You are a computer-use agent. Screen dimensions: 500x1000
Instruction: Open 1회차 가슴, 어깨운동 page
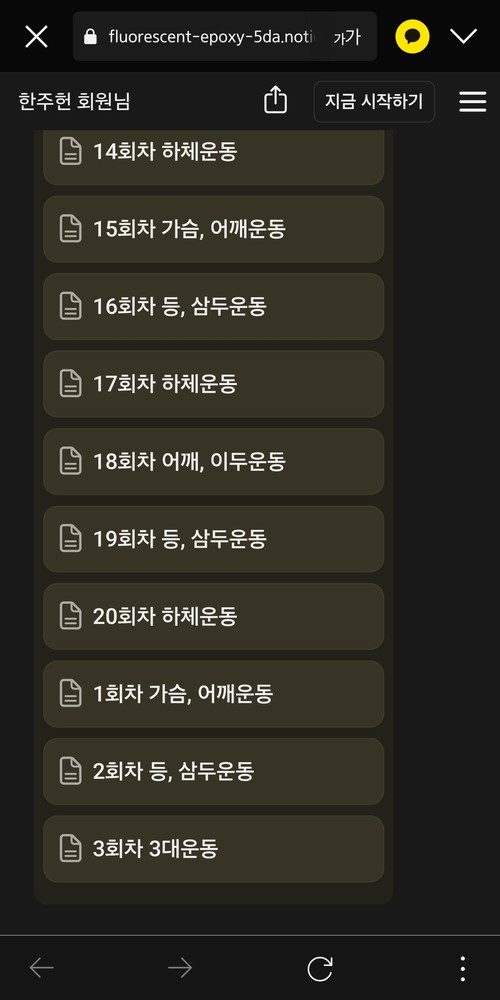tap(214, 694)
